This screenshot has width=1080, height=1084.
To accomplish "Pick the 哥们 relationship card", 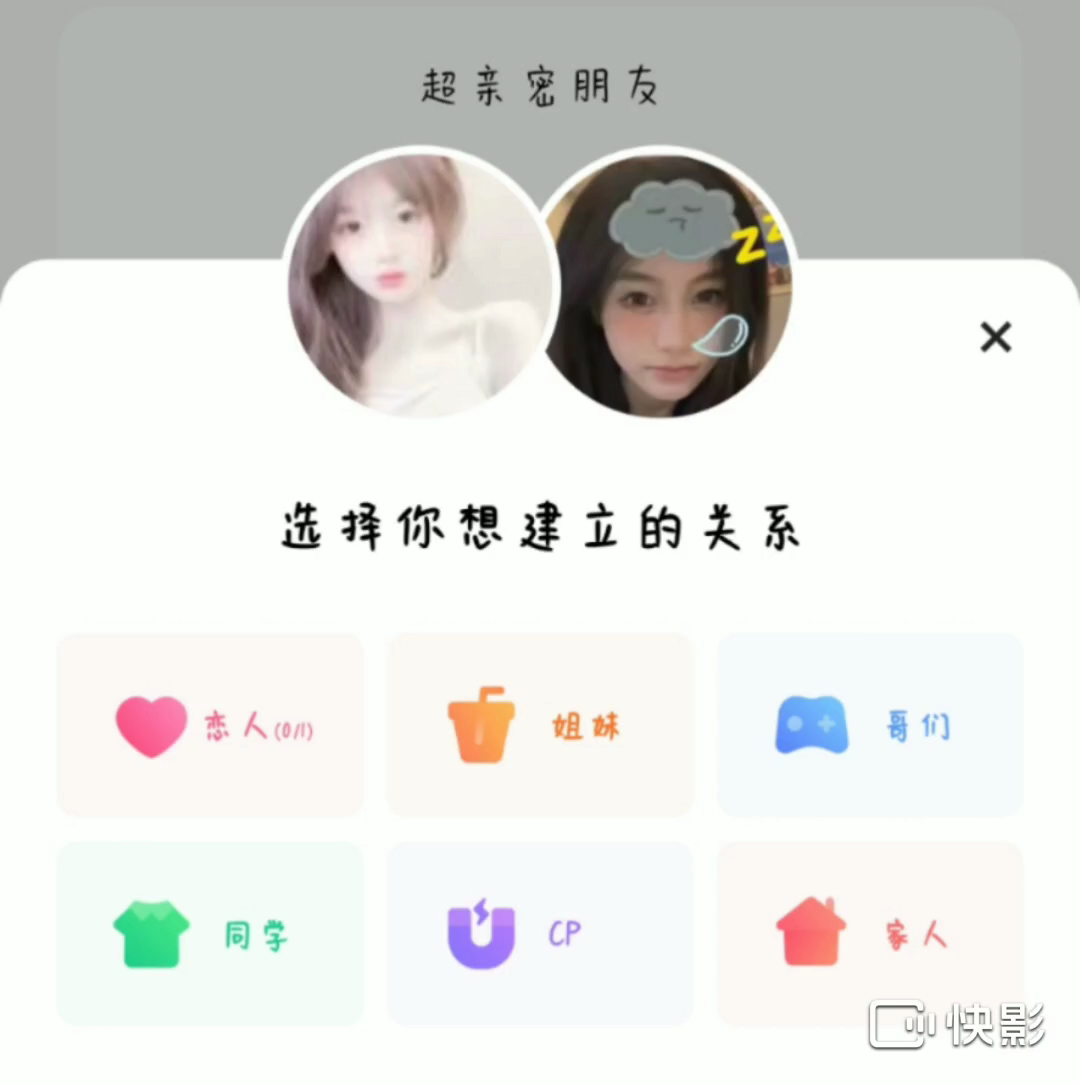I will (869, 725).
